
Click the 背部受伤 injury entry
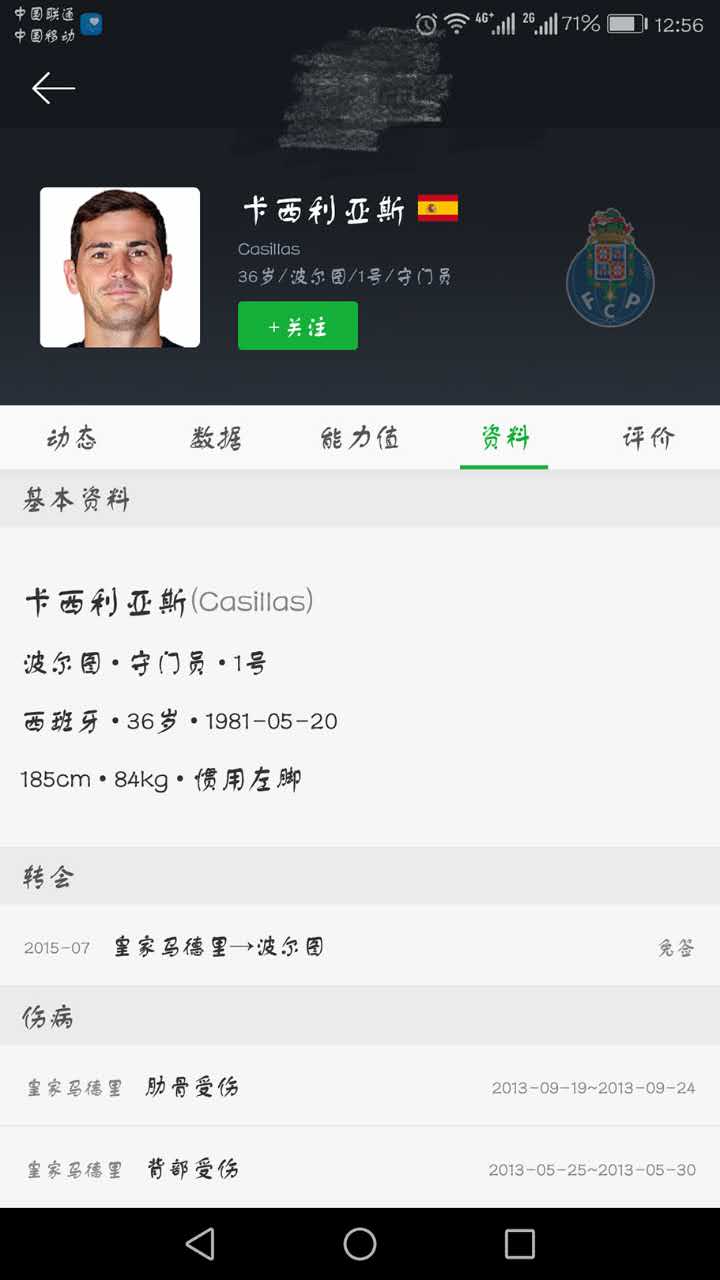191,1168
